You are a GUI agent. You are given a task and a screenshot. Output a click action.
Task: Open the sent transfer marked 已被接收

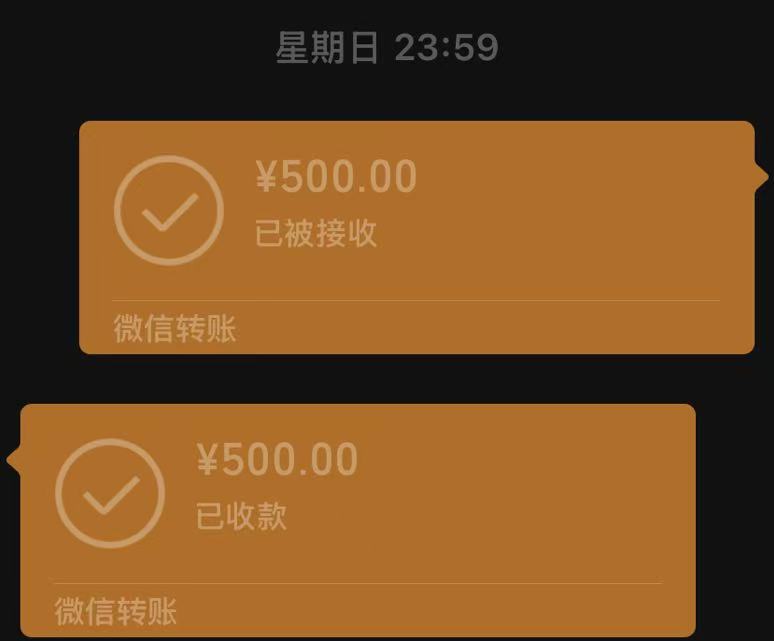coord(416,236)
